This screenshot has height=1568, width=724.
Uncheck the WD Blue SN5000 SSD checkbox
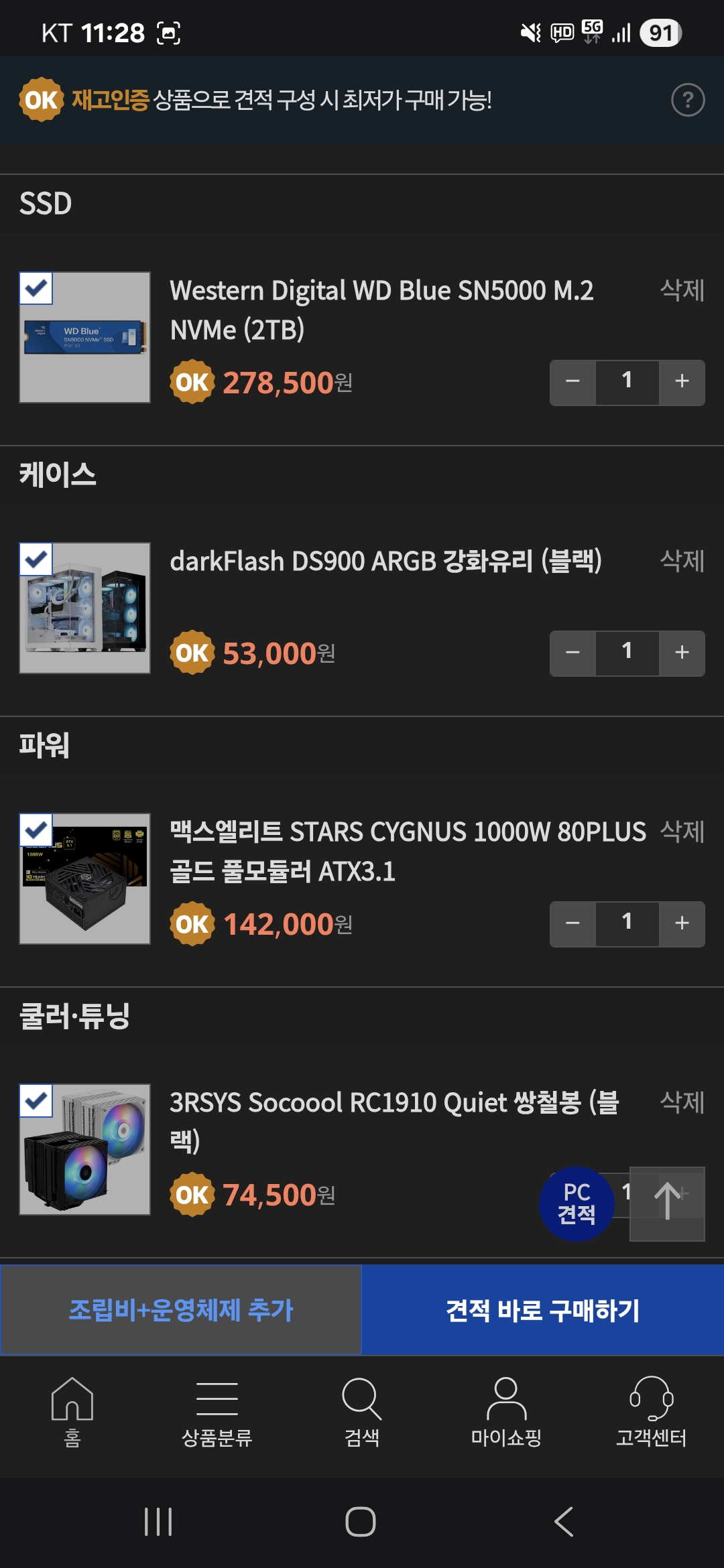pyautogui.click(x=36, y=289)
